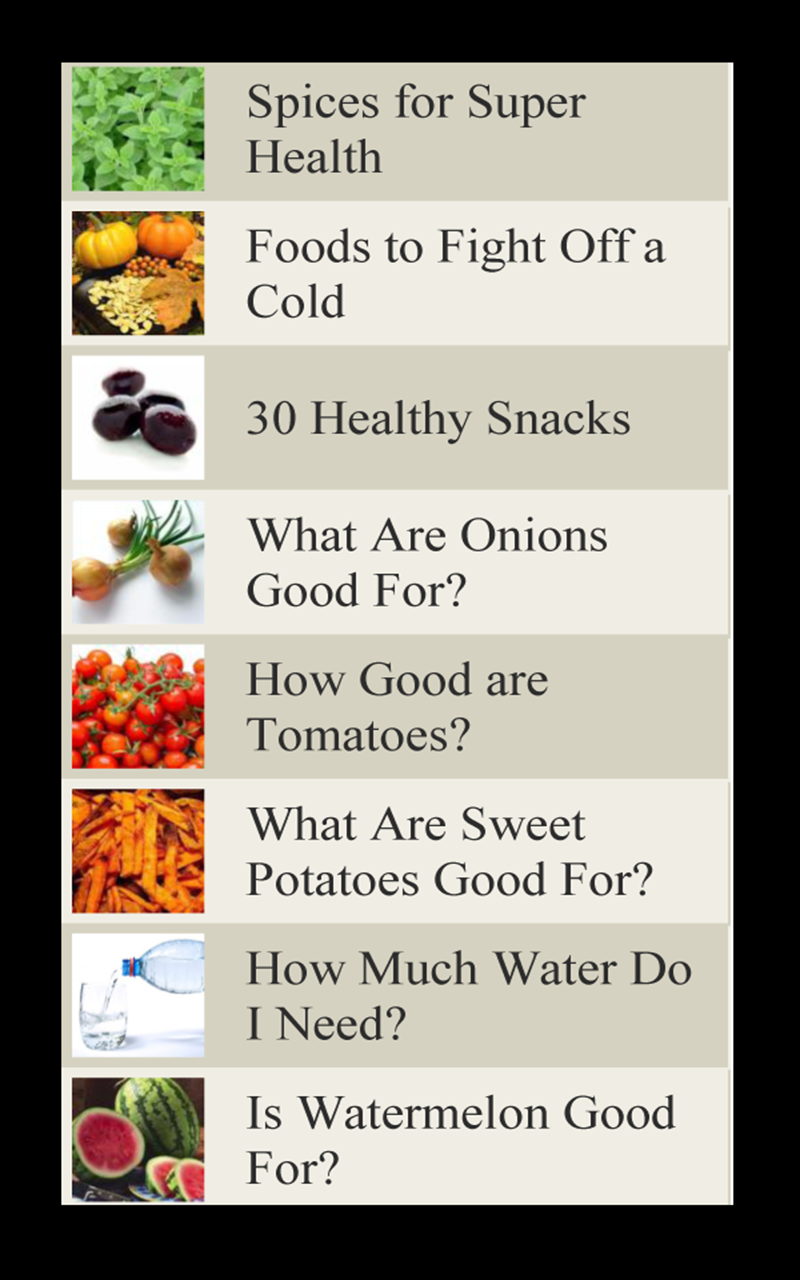Click the onions thumbnail image
800x1280 pixels.
tap(137, 562)
